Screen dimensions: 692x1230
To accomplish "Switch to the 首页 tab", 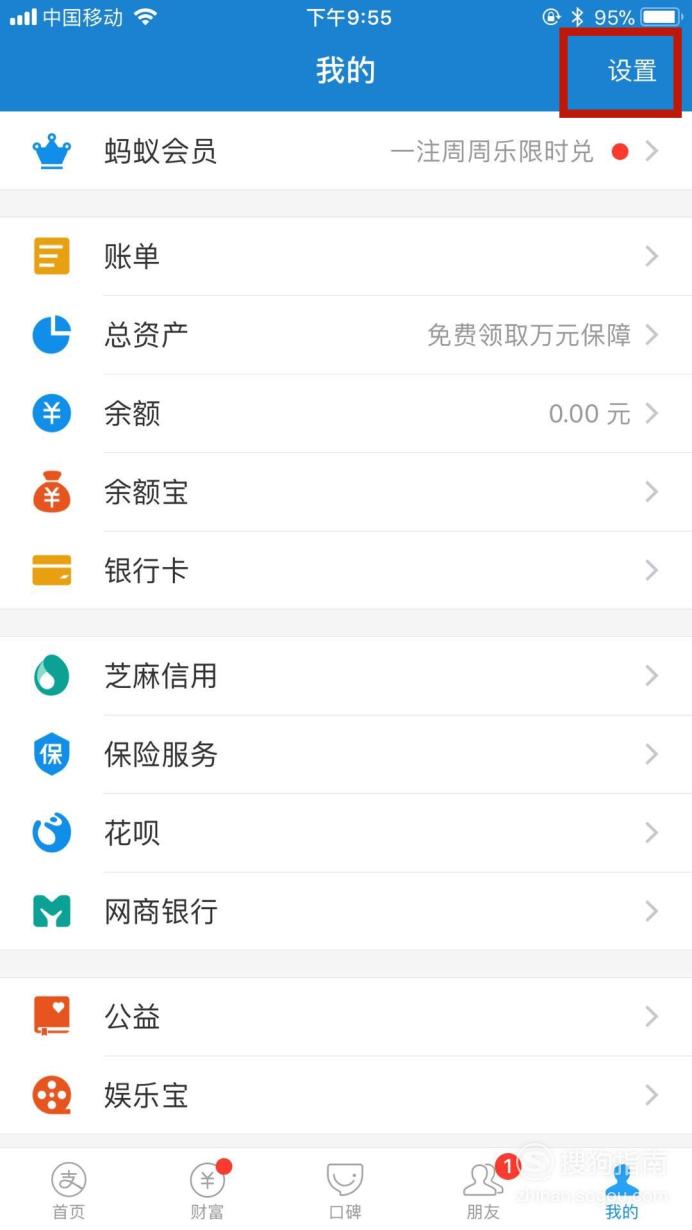I will pyautogui.click(x=69, y=1190).
